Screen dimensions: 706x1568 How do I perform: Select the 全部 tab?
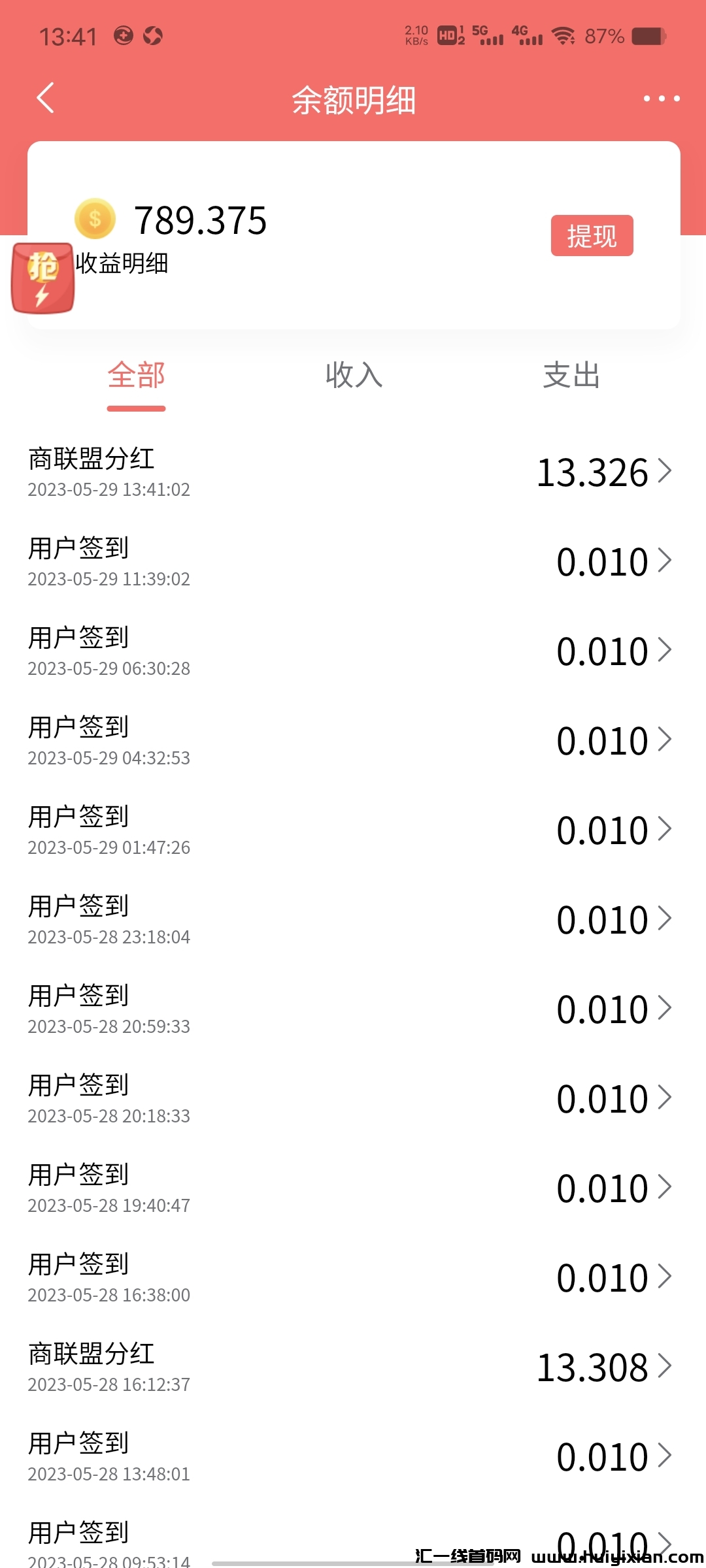pos(135,377)
